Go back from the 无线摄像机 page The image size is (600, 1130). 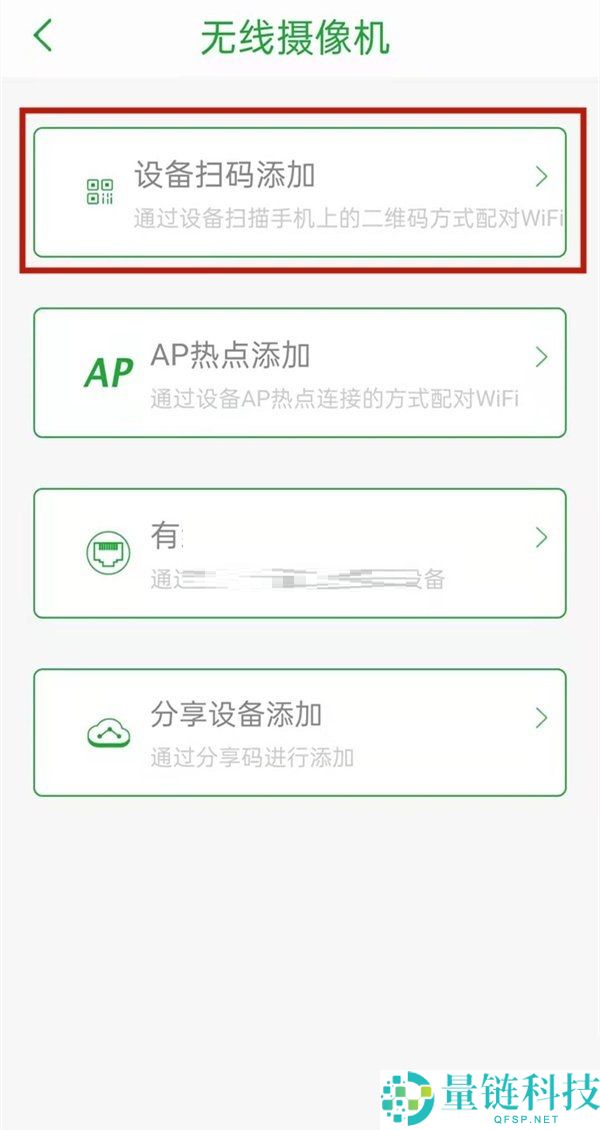coord(43,37)
